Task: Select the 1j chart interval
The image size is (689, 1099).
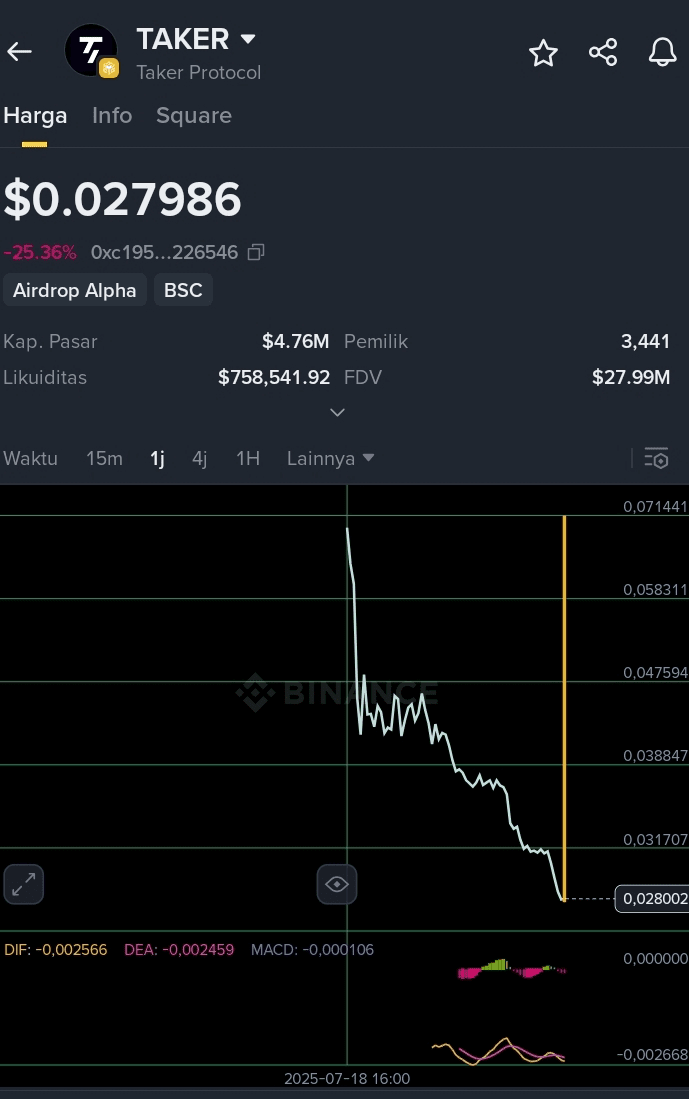Action: click(157, 458)
